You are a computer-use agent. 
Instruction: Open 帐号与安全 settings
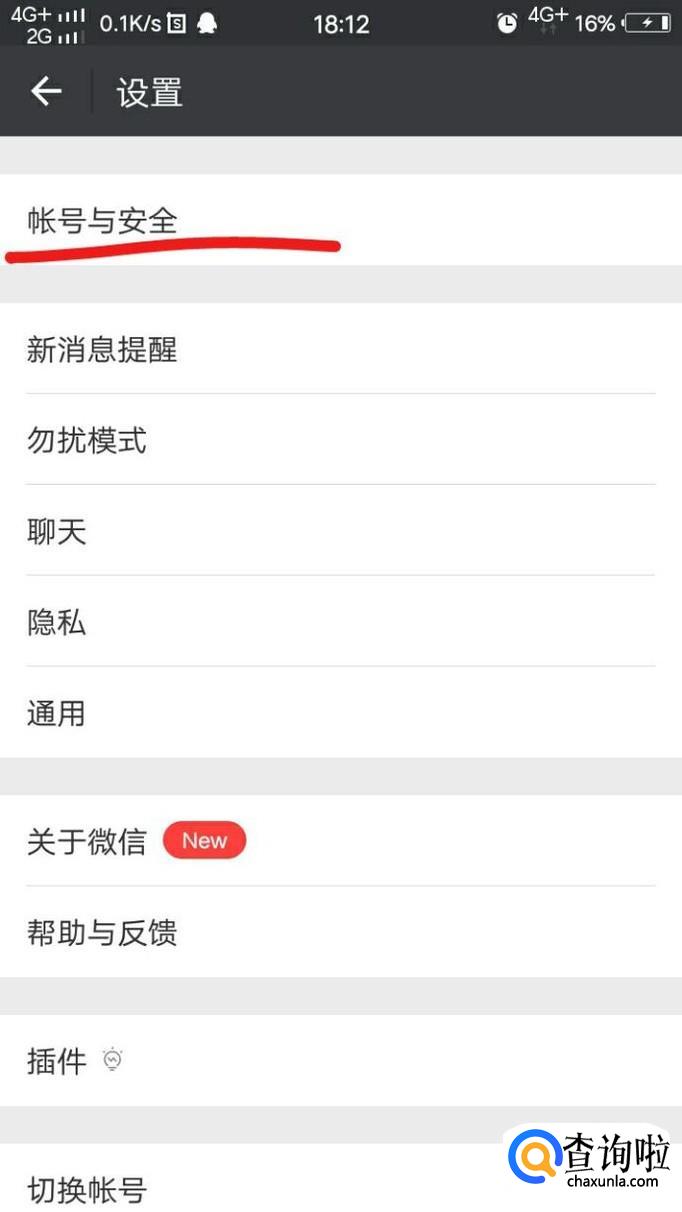340,220
